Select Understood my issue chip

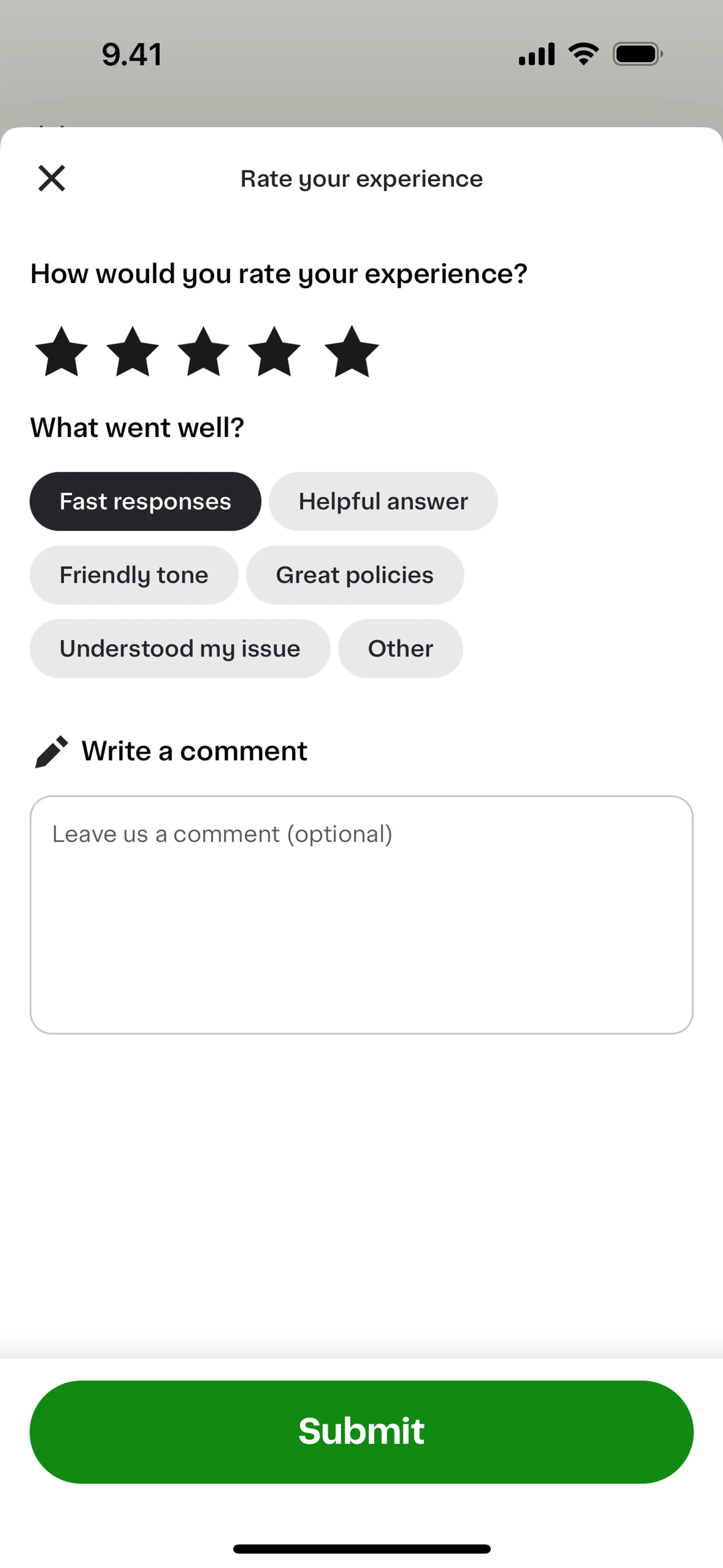[x=180, y=649]
